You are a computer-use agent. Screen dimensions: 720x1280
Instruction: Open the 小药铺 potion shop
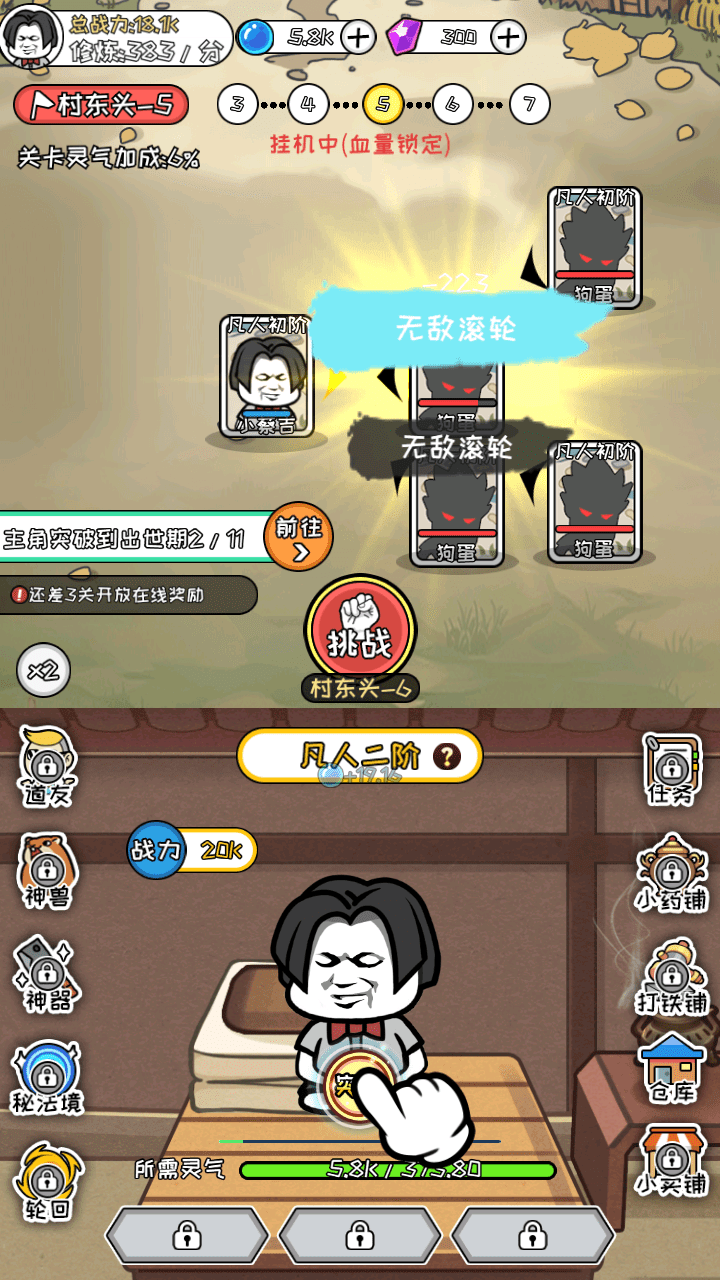pos(671,872)
